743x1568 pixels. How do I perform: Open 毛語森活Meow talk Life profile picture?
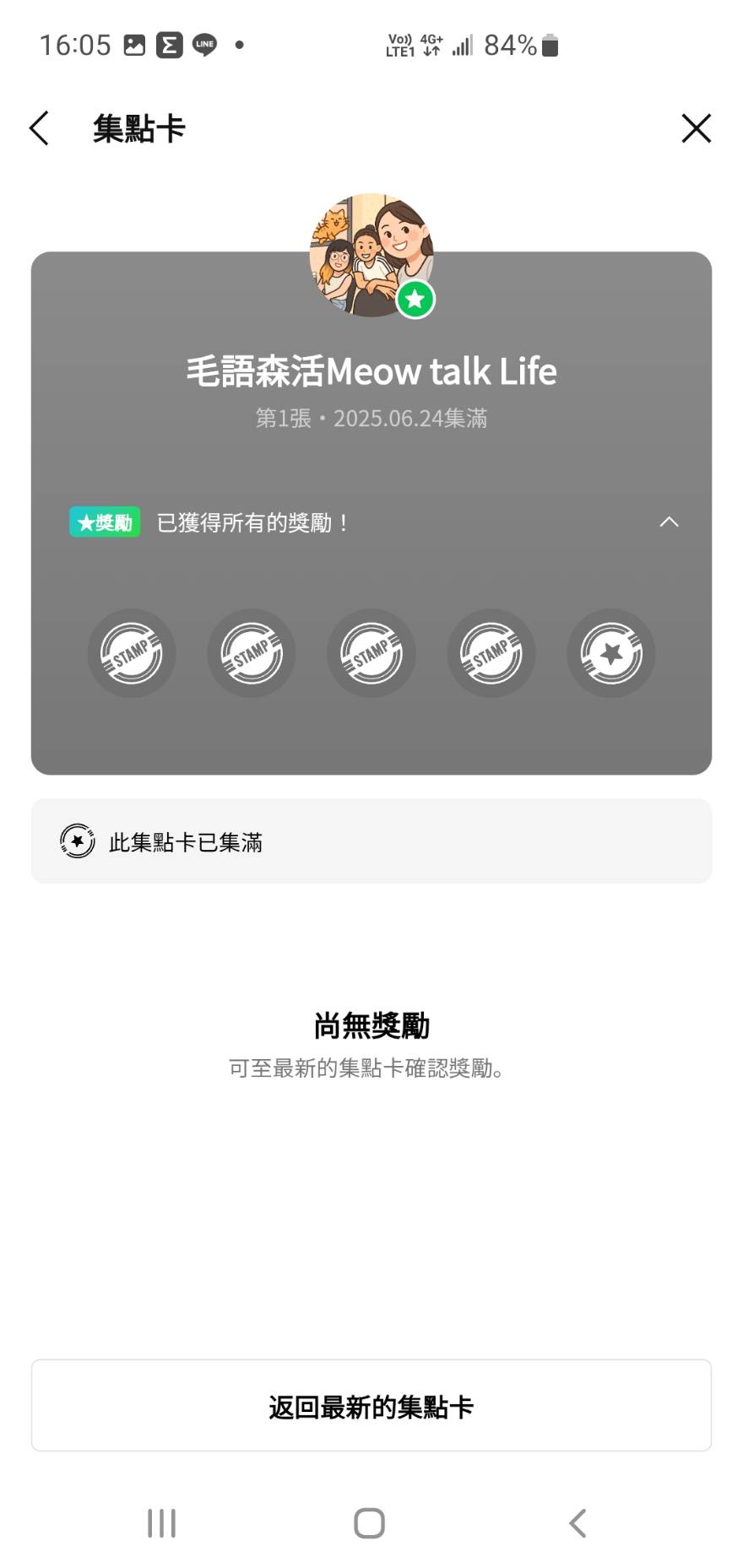click(x=371, y=255)
